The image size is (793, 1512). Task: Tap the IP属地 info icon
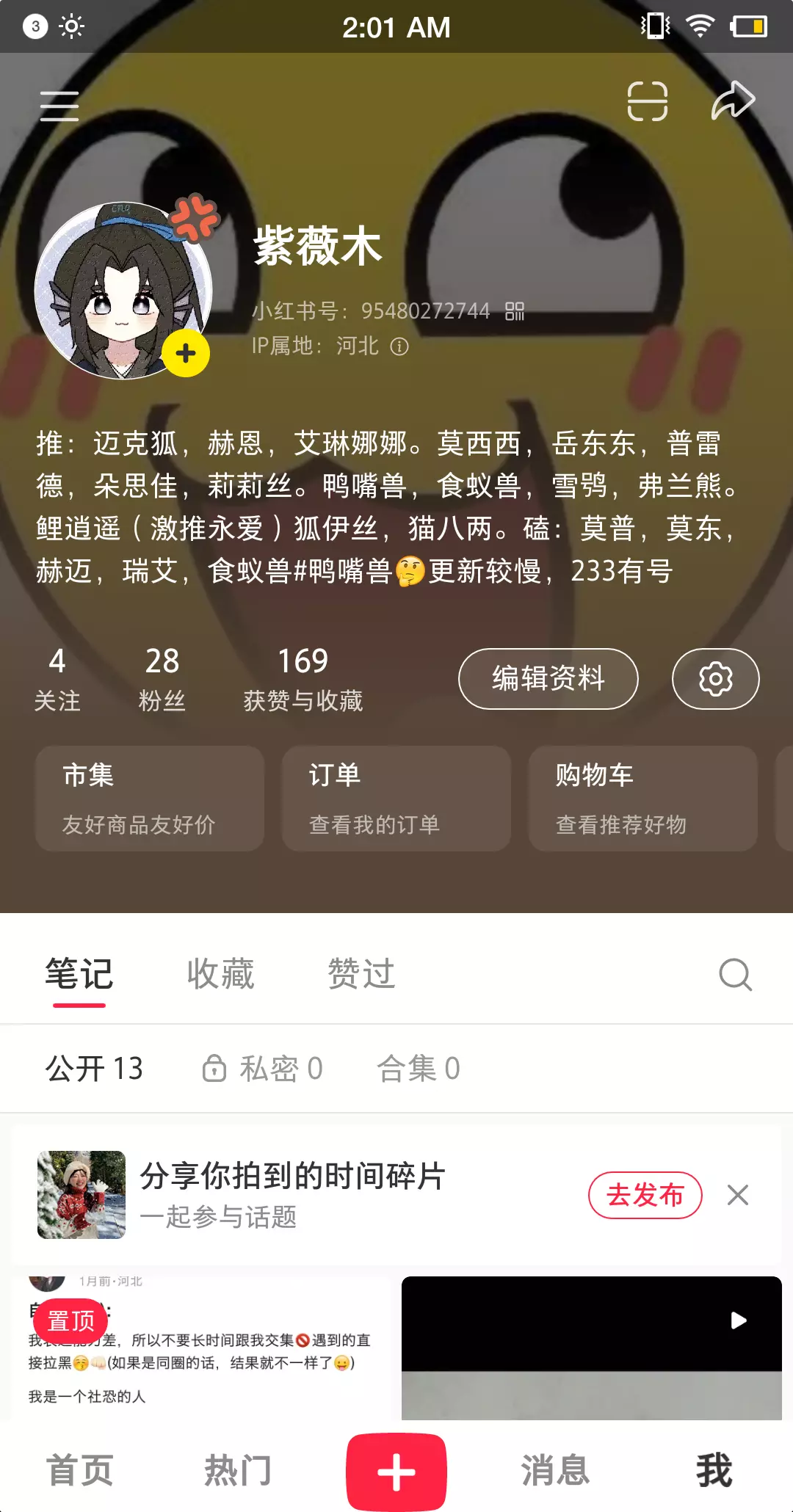399,346
